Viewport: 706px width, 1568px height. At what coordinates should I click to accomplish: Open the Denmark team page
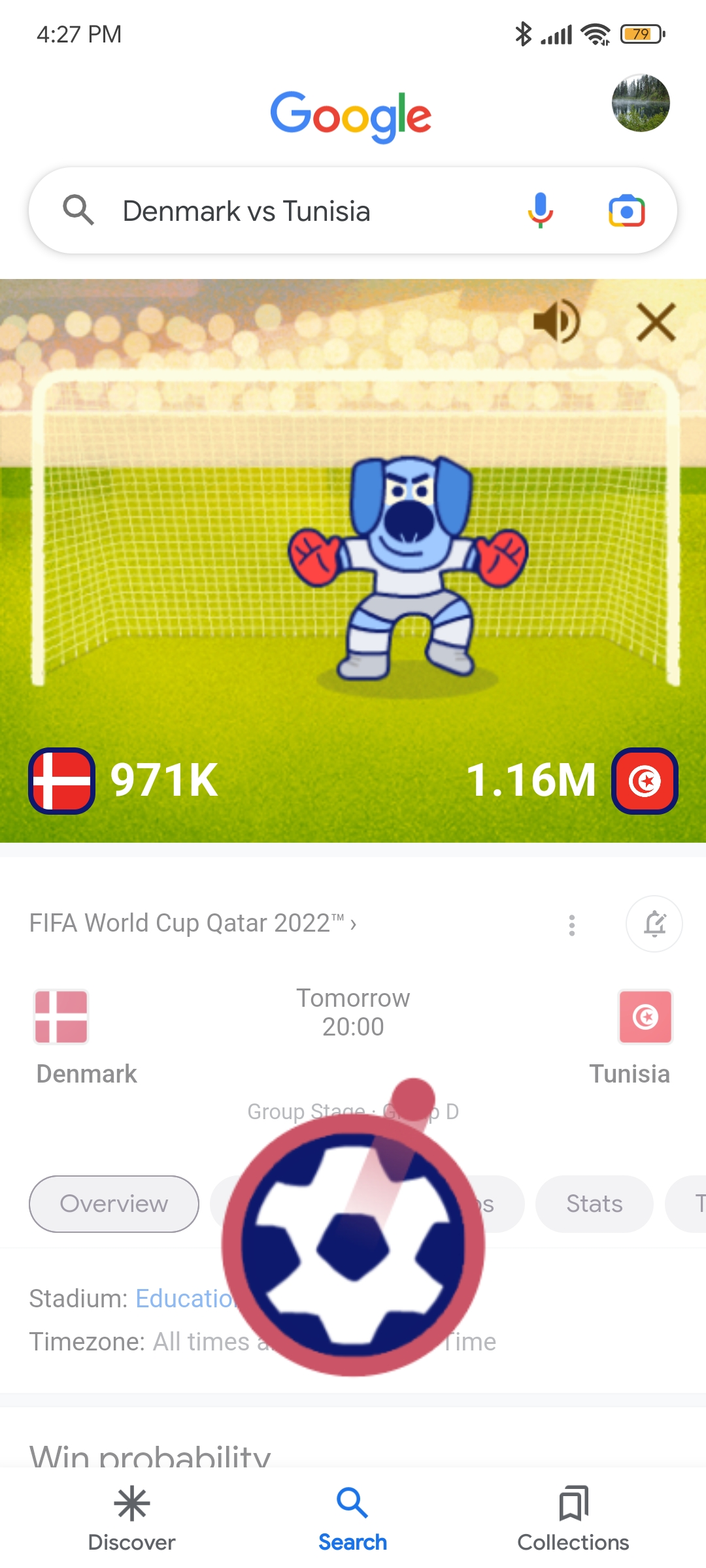pyautogui.click(x=86, y=1037)
